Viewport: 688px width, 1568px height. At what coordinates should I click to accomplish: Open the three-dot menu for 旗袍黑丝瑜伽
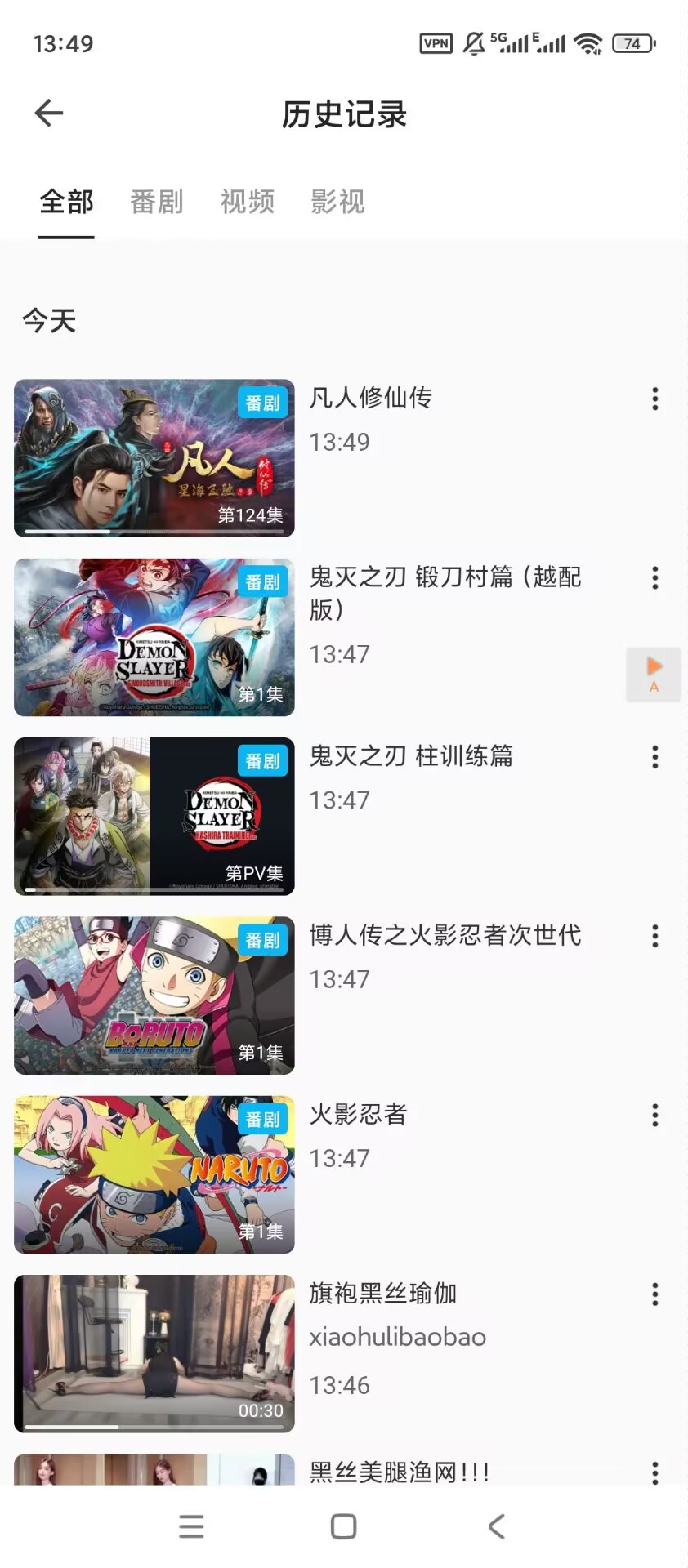click(654, 1294)
